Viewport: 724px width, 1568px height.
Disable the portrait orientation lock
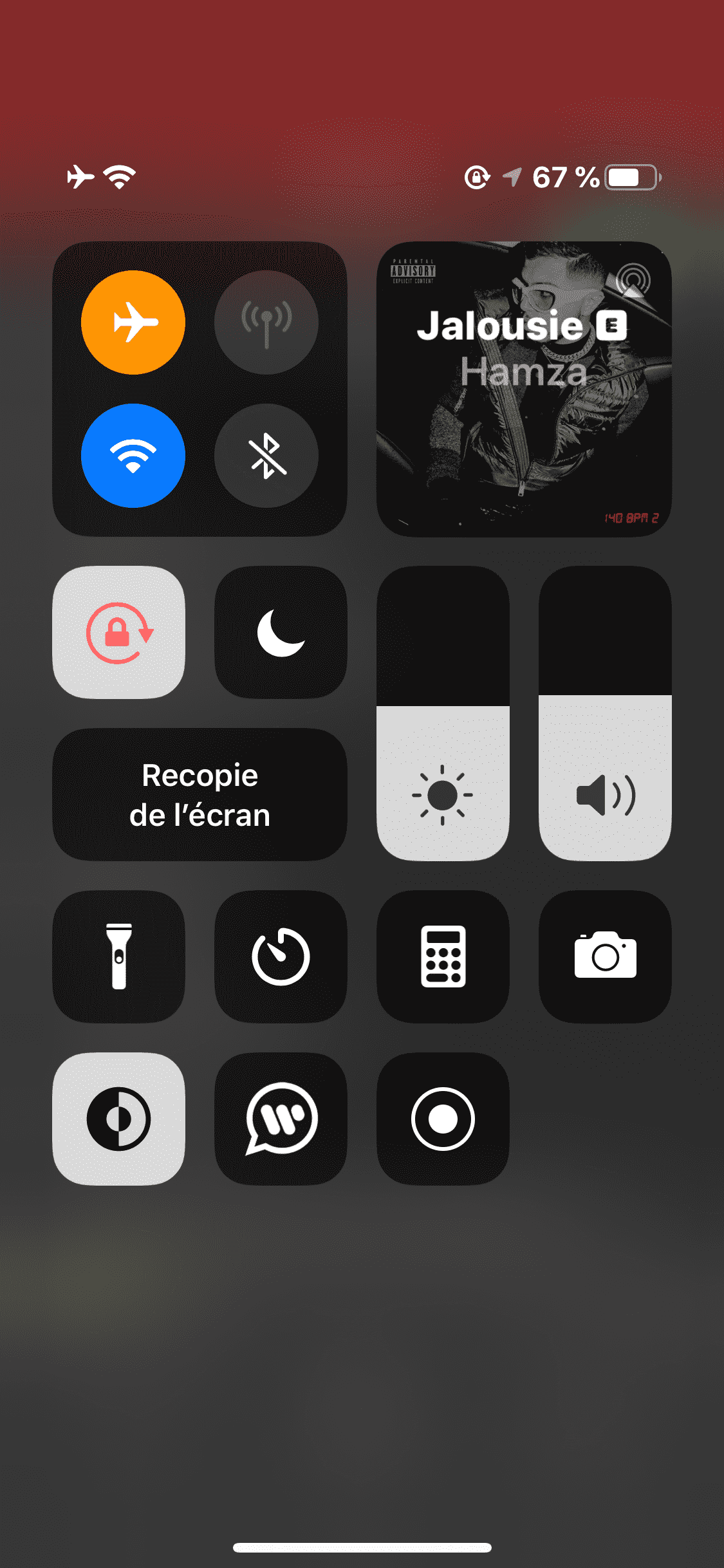click(119, 633)
